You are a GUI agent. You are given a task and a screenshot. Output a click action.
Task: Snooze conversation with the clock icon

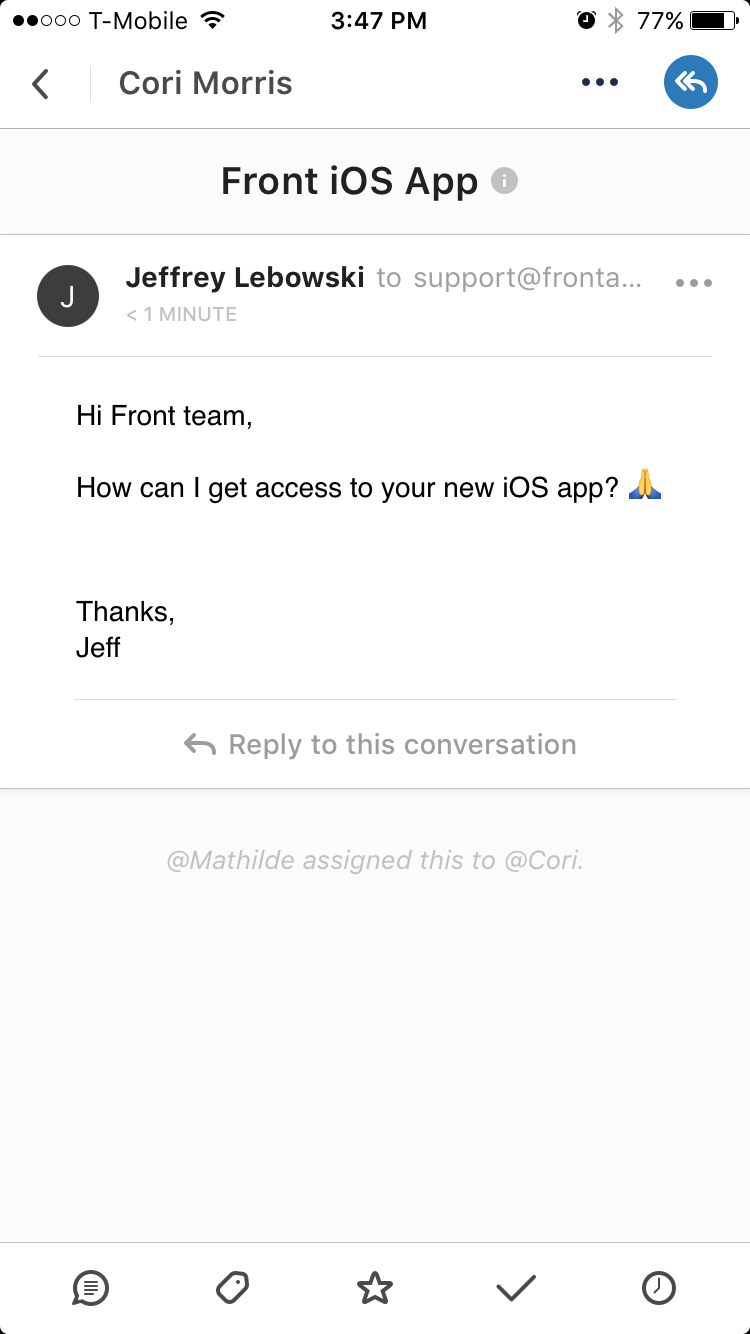(659, 1288)
